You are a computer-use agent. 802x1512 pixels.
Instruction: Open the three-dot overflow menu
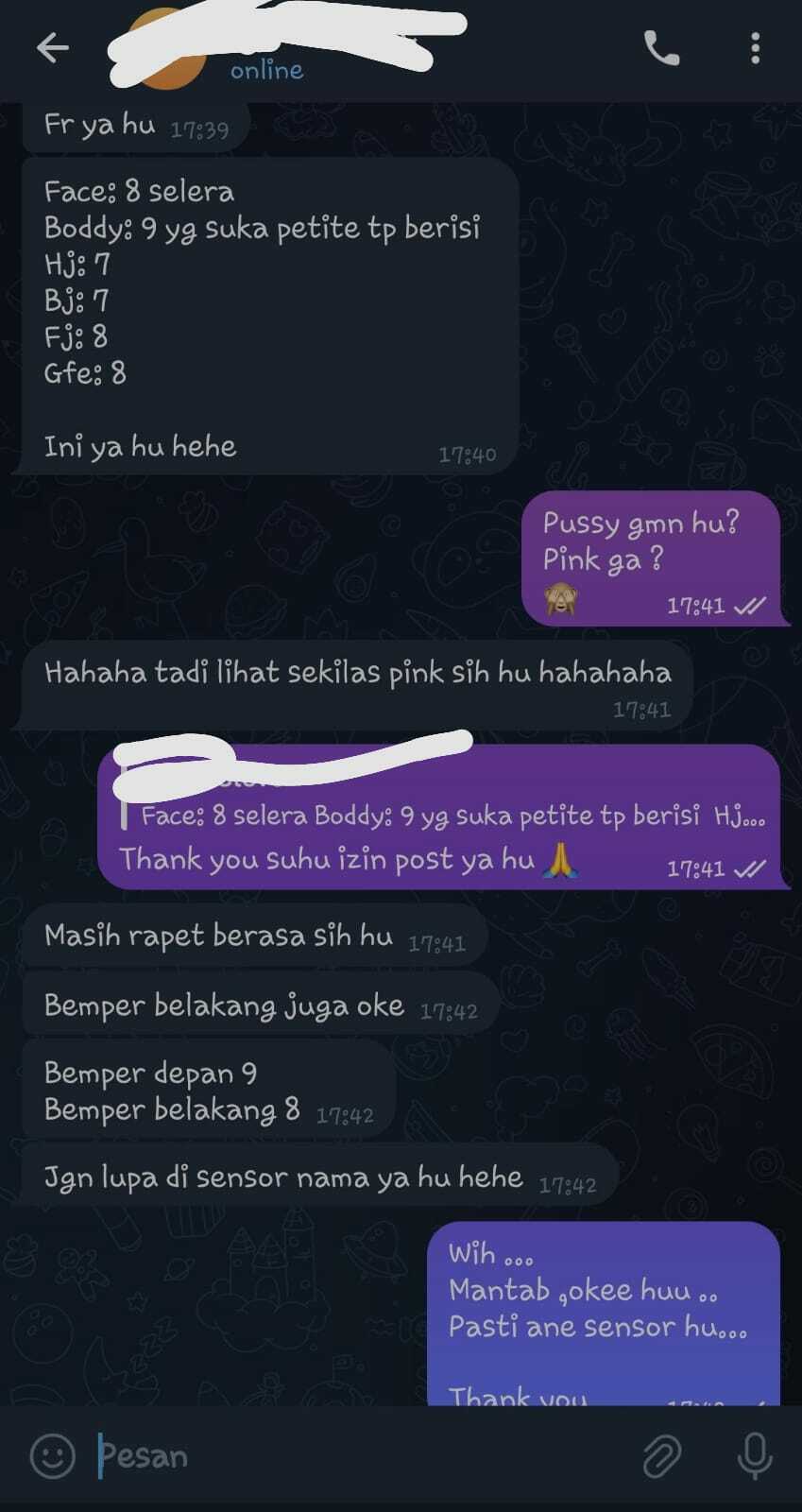coord(755,47)
